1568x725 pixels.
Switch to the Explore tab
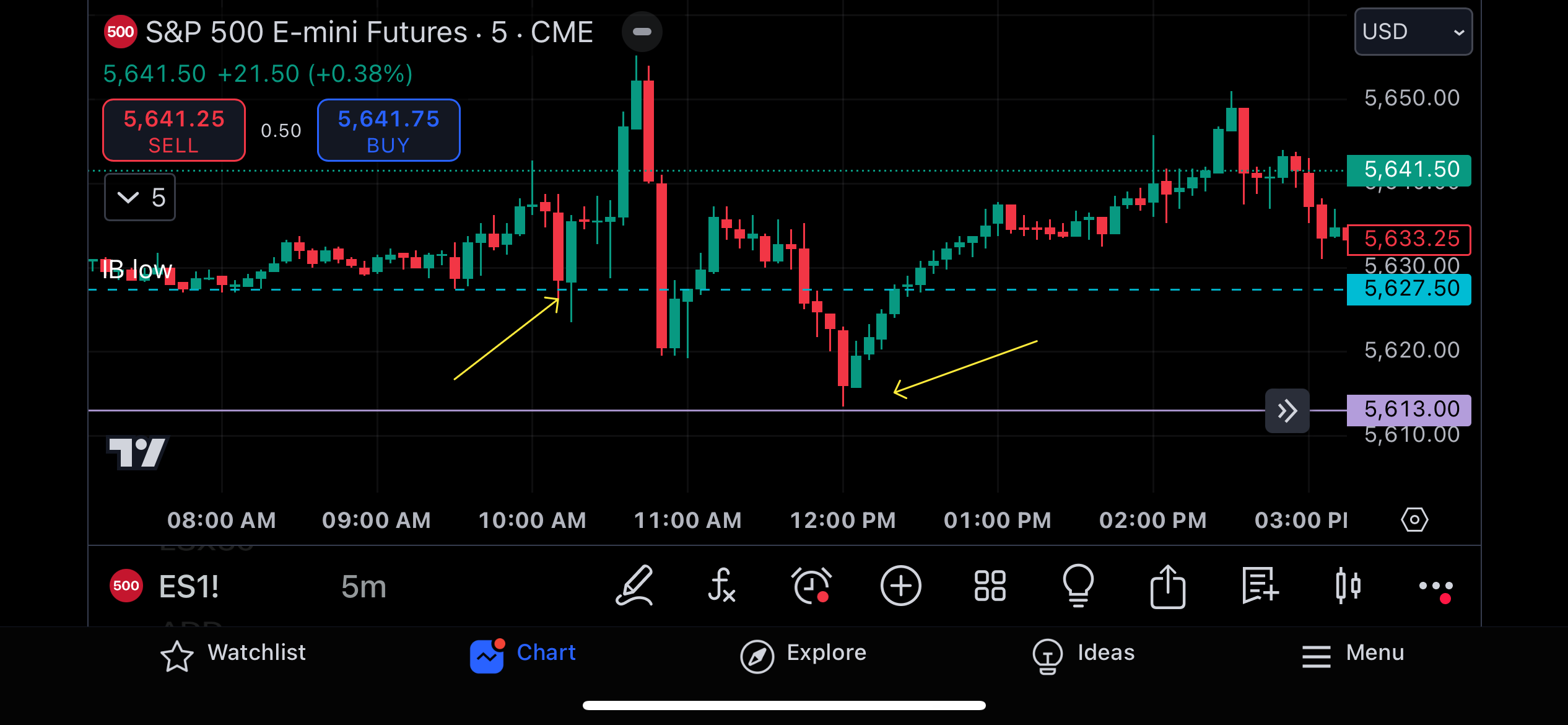[803, 654]
